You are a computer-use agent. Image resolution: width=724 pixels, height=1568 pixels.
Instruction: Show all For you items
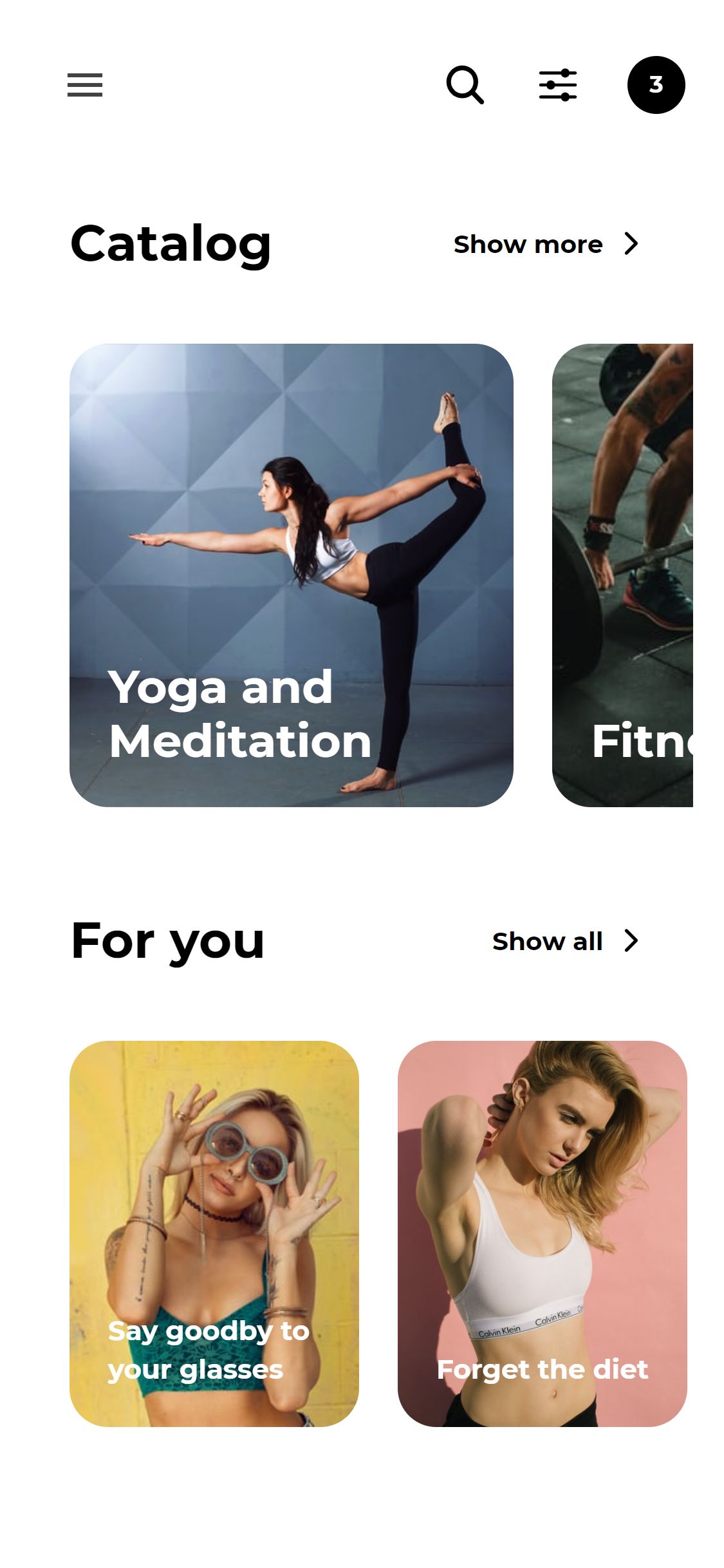point(566,941)
